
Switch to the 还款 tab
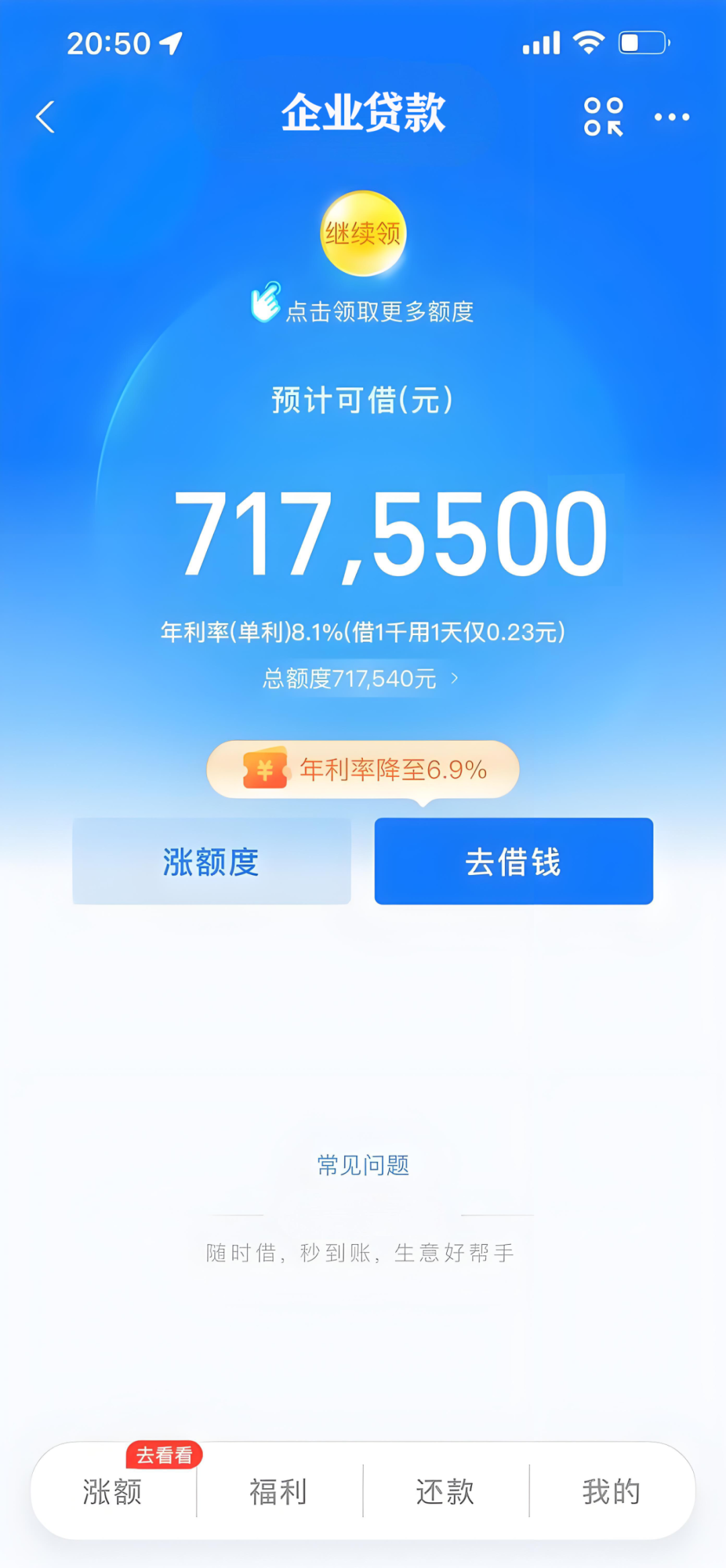445,1491
